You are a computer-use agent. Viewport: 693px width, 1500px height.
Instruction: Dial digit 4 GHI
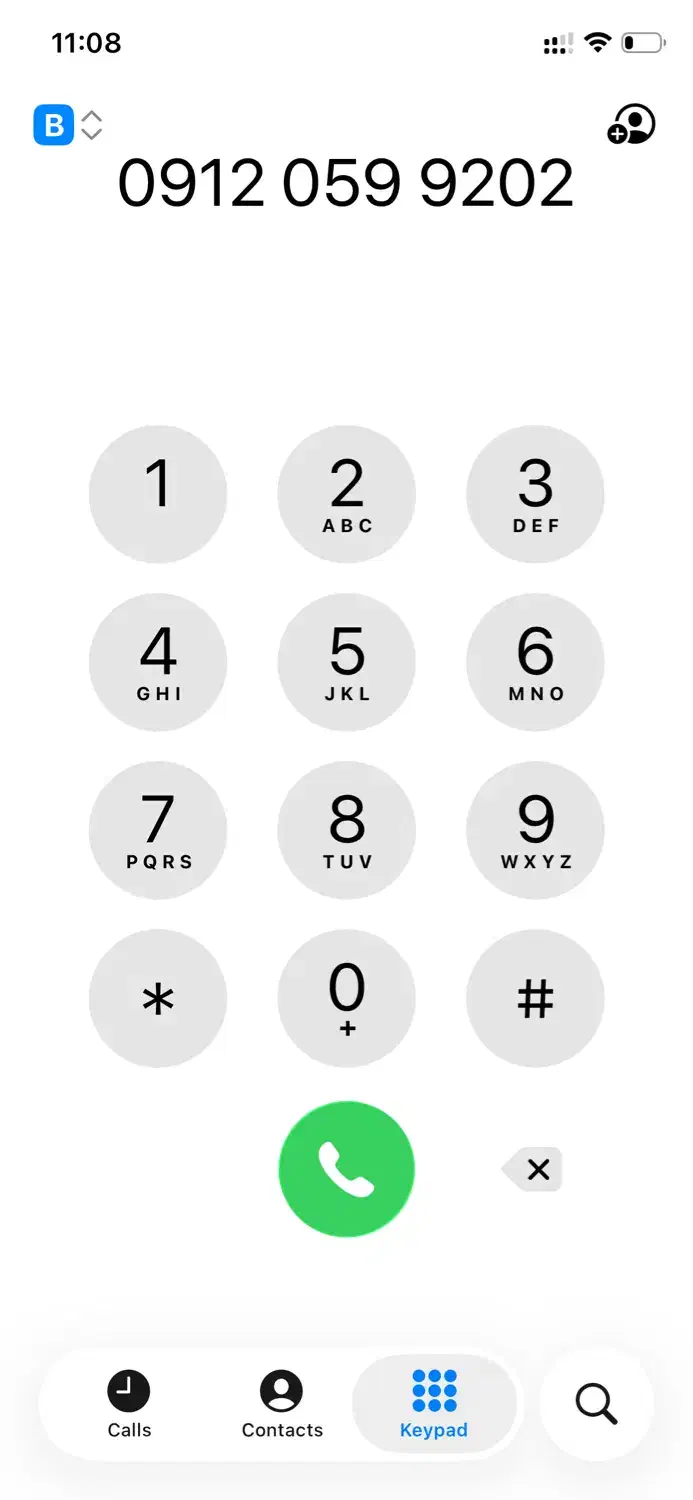(158, 662)
